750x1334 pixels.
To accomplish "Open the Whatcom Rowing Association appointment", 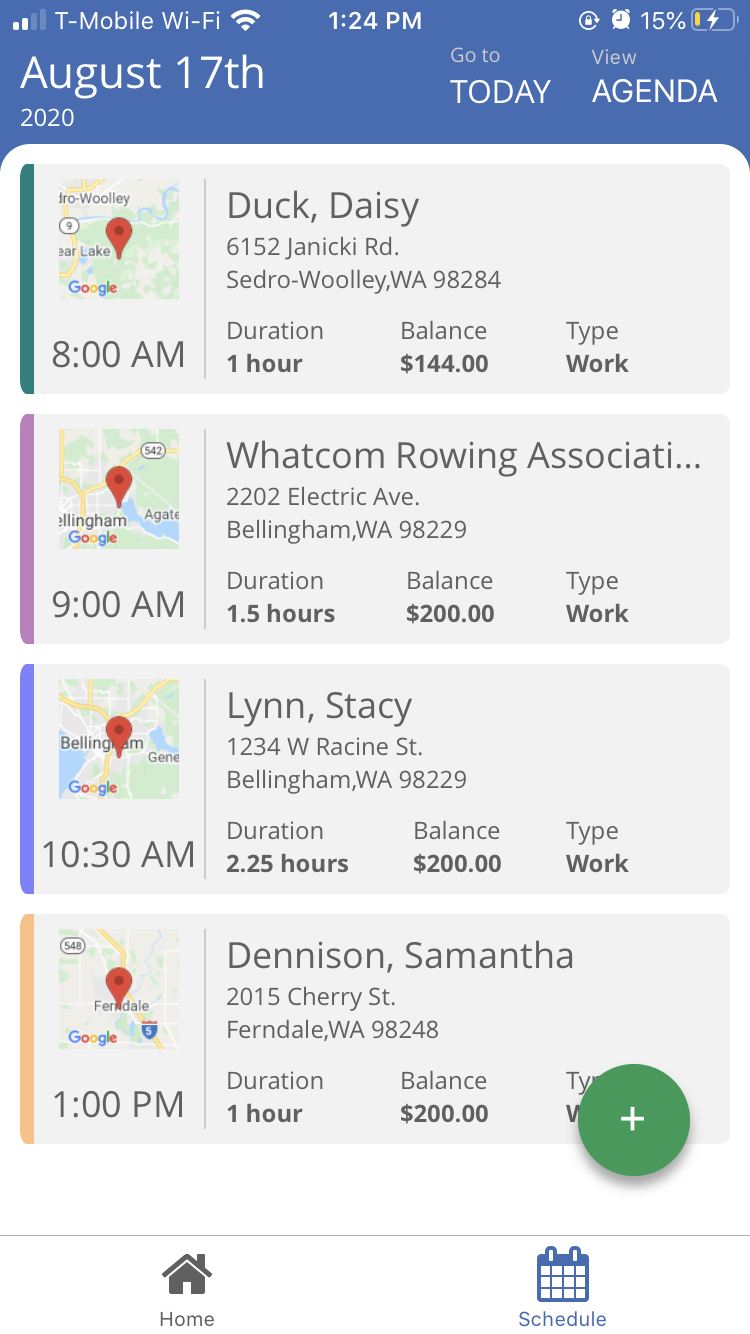I will [375, 529].
